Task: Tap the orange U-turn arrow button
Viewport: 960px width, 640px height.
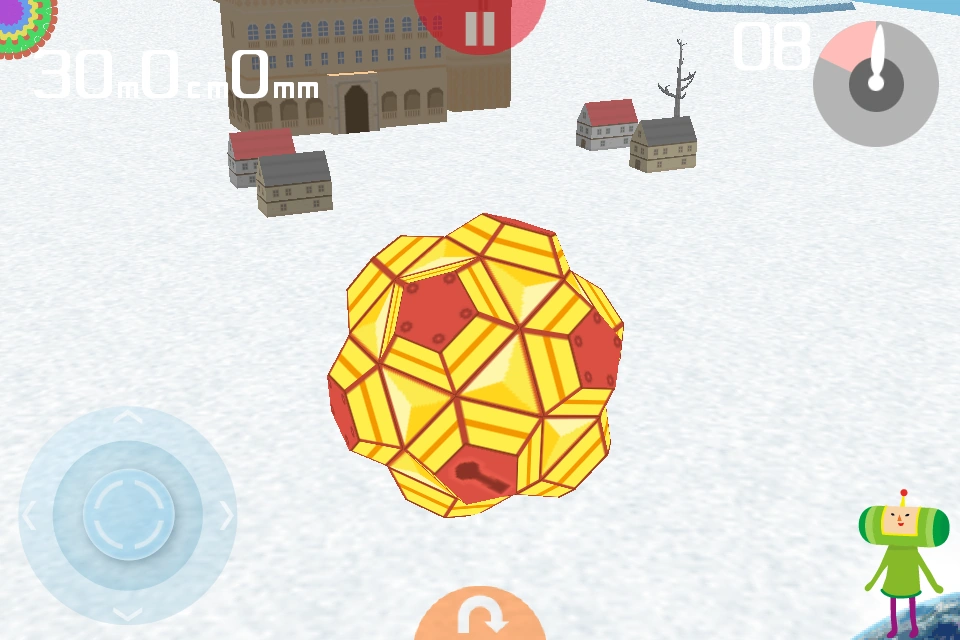Action: [x=481, y=614]
